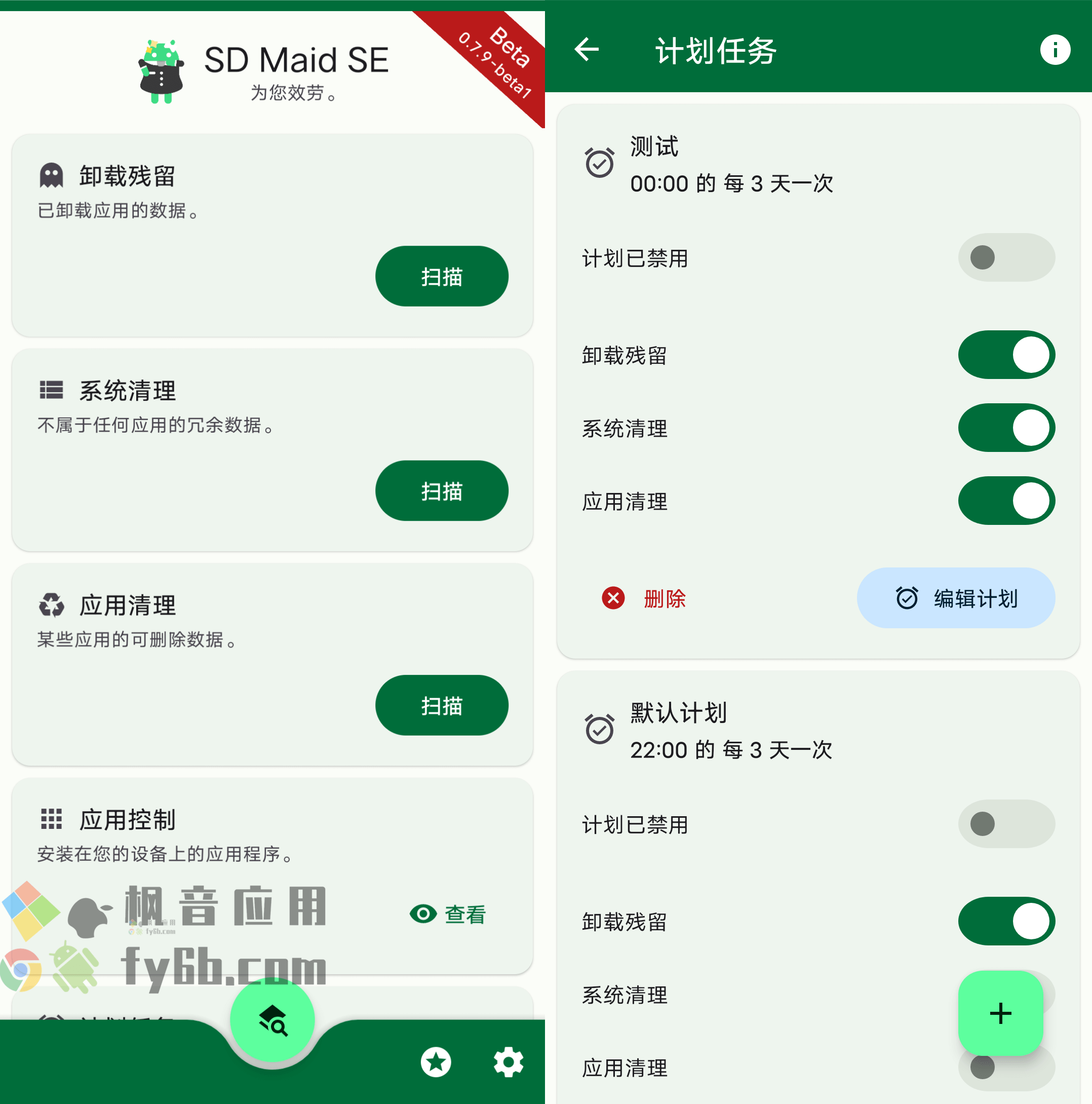Turn off 系统清理 in 测试 schedule

[1006, 428]
